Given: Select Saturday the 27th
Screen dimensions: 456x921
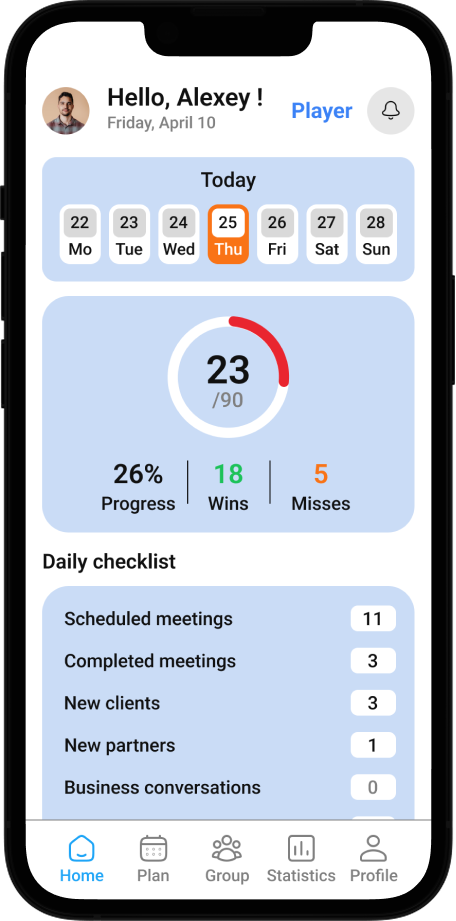Looking at the screenshot, I should [x=327, y=234].
